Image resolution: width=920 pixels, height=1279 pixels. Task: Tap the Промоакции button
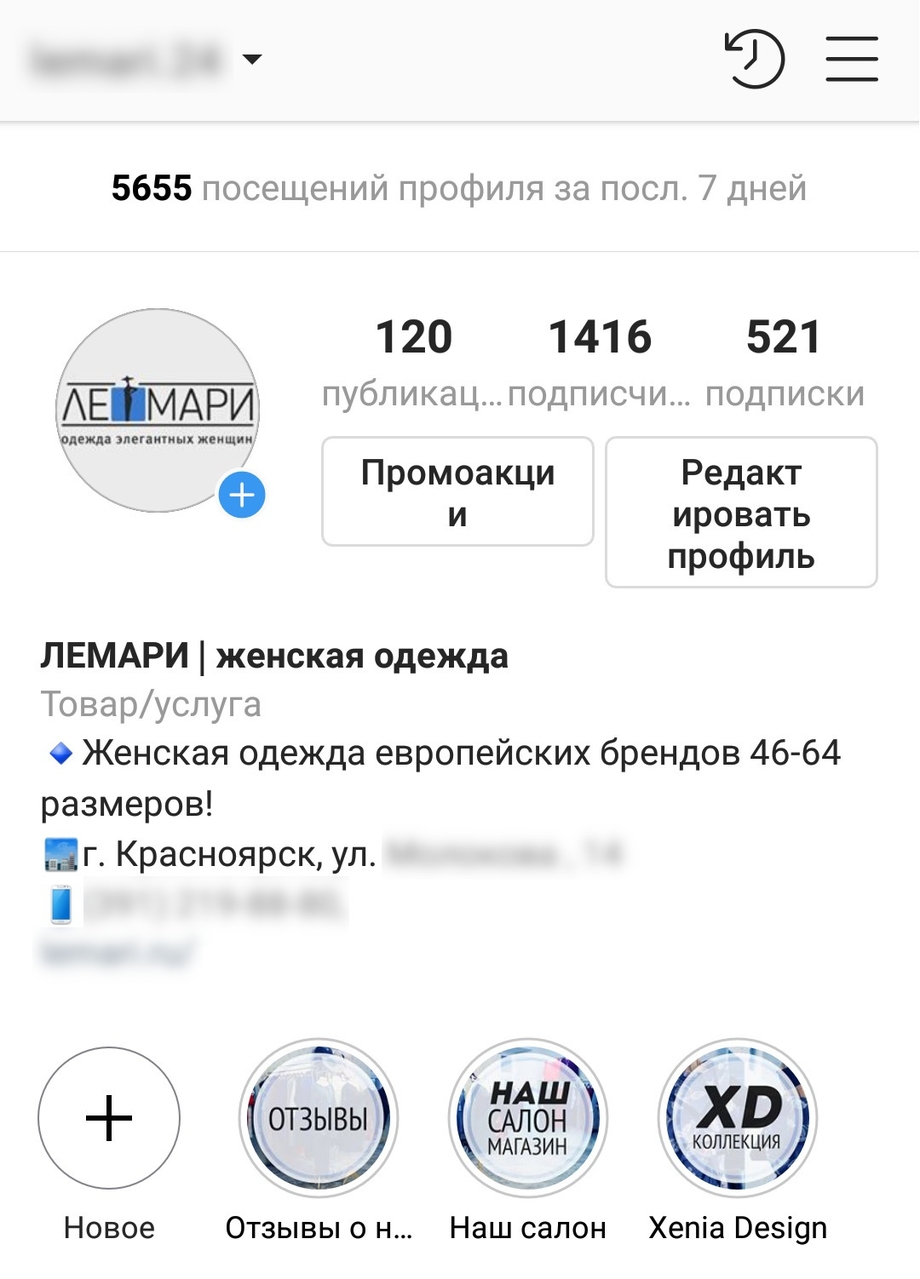[457, 492]
